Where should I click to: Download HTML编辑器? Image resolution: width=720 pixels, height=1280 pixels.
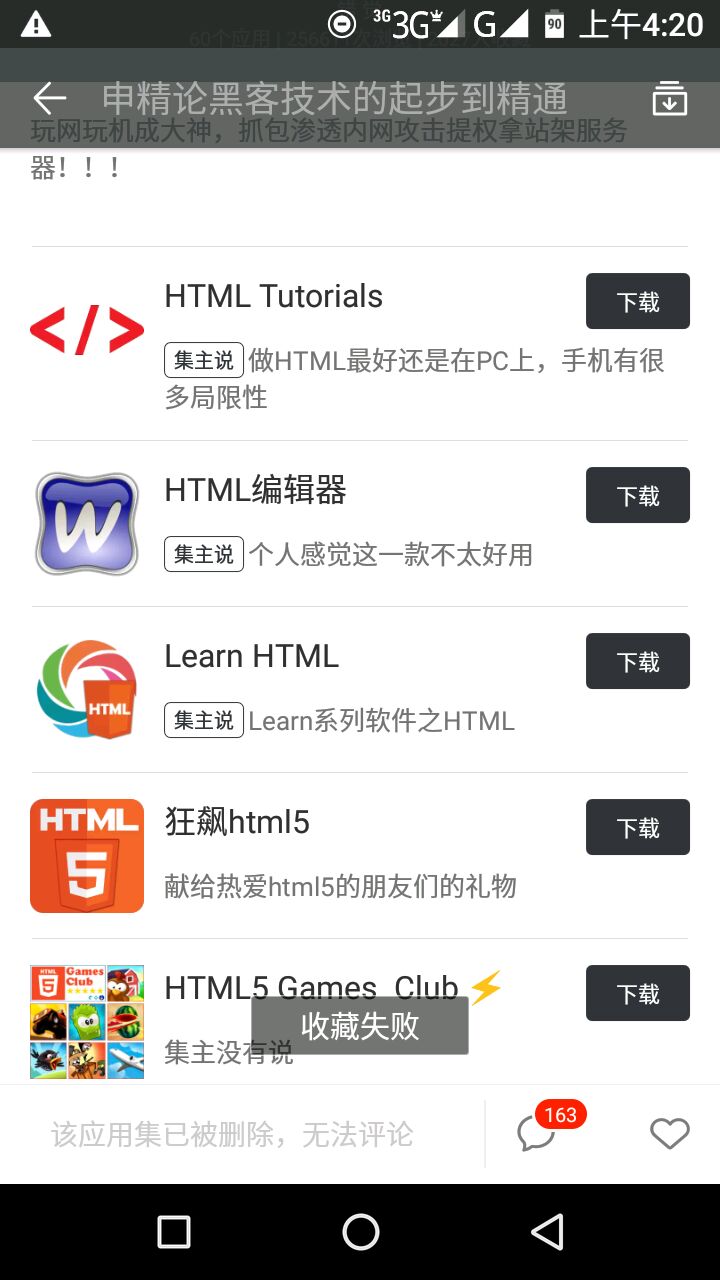tap(638, 495)
